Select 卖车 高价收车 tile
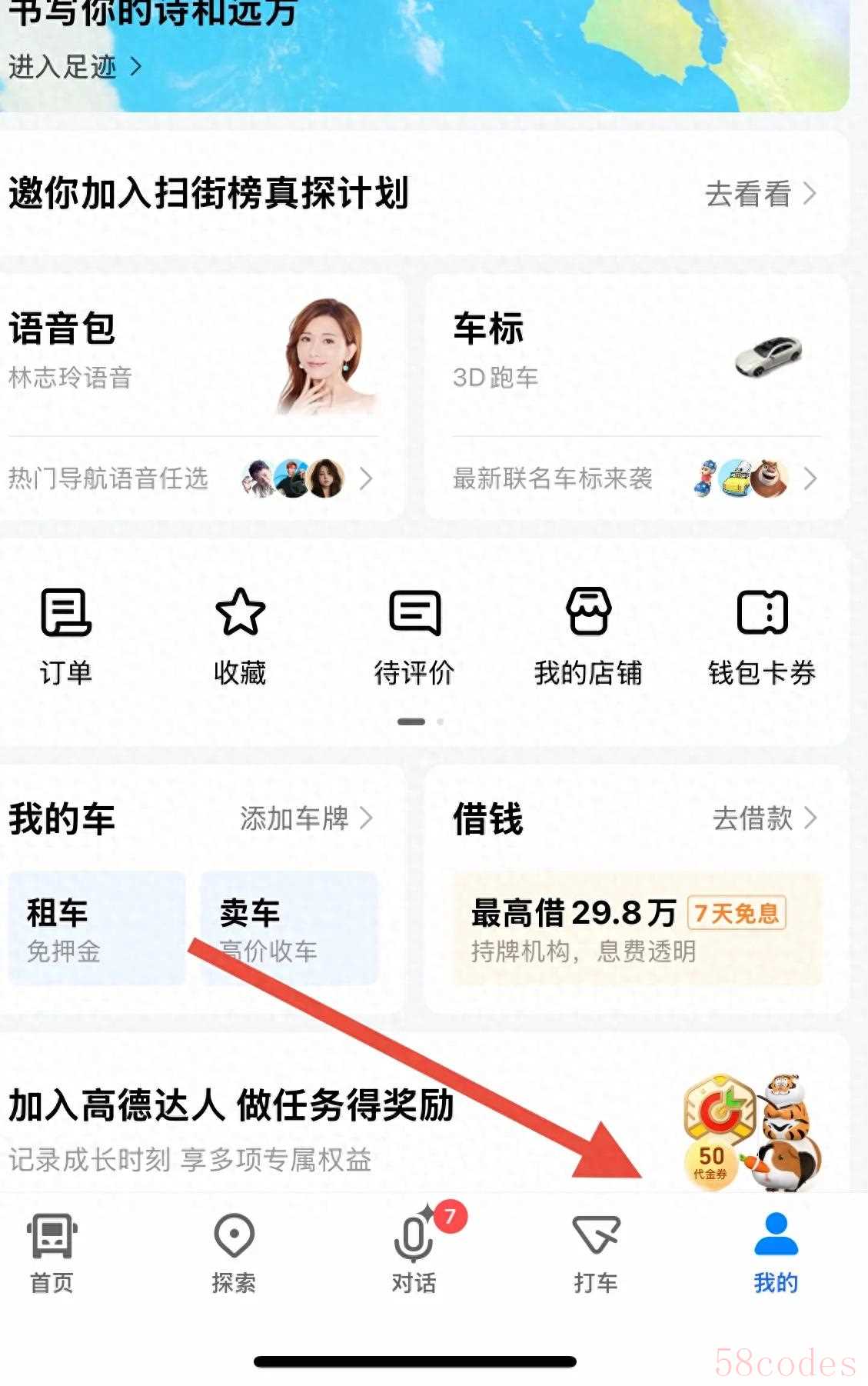 (289, 928)
